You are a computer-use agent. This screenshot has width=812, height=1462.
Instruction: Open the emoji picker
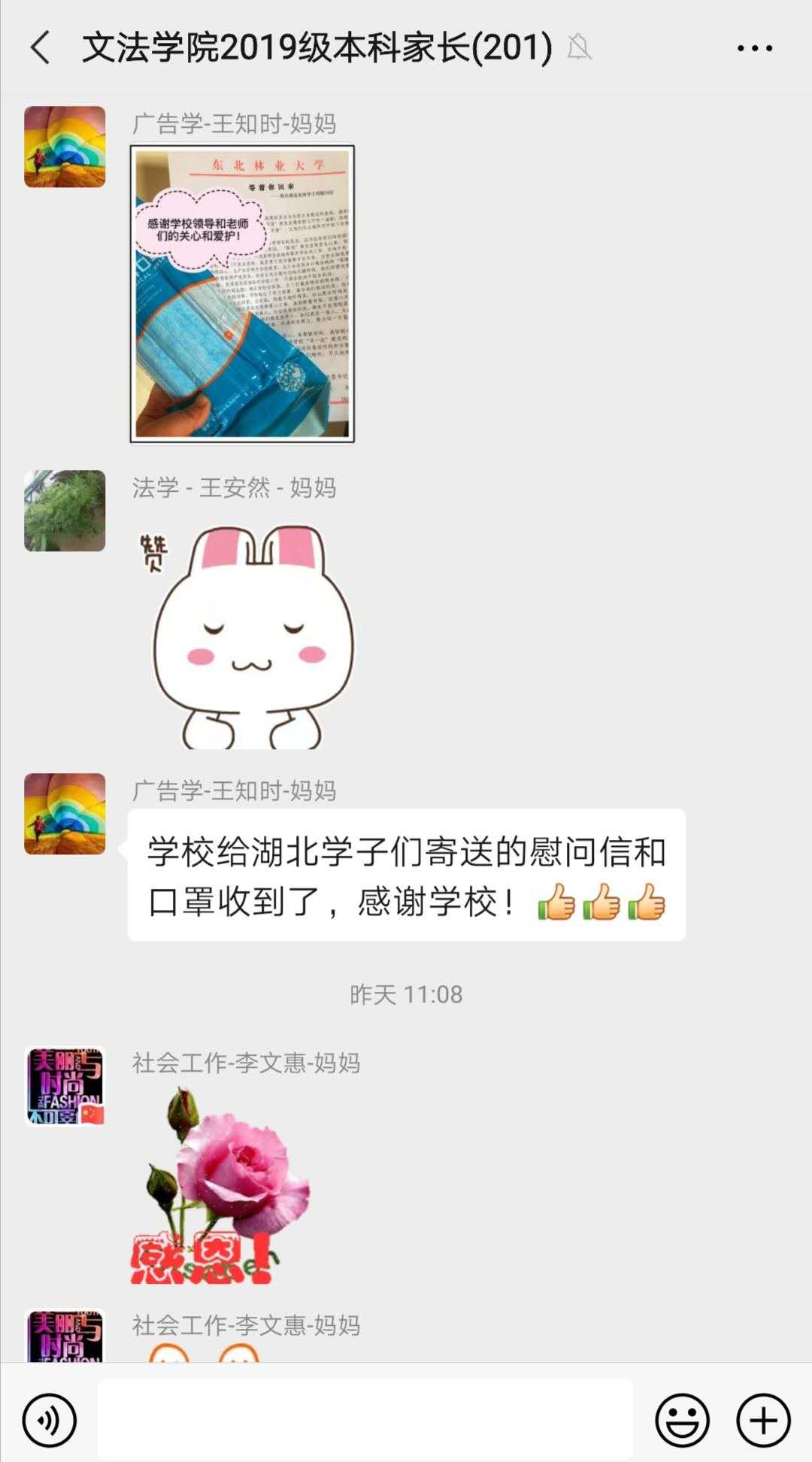(x=682, y=1421)
